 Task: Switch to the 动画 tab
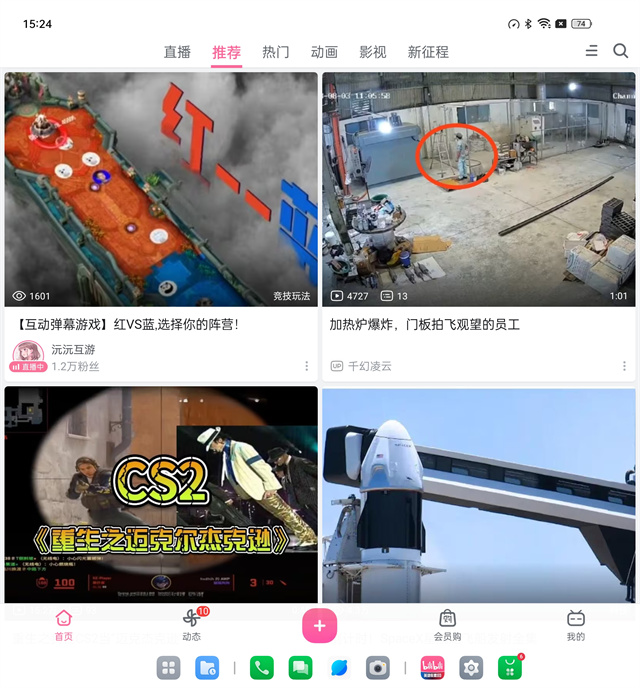coord(324,52)
